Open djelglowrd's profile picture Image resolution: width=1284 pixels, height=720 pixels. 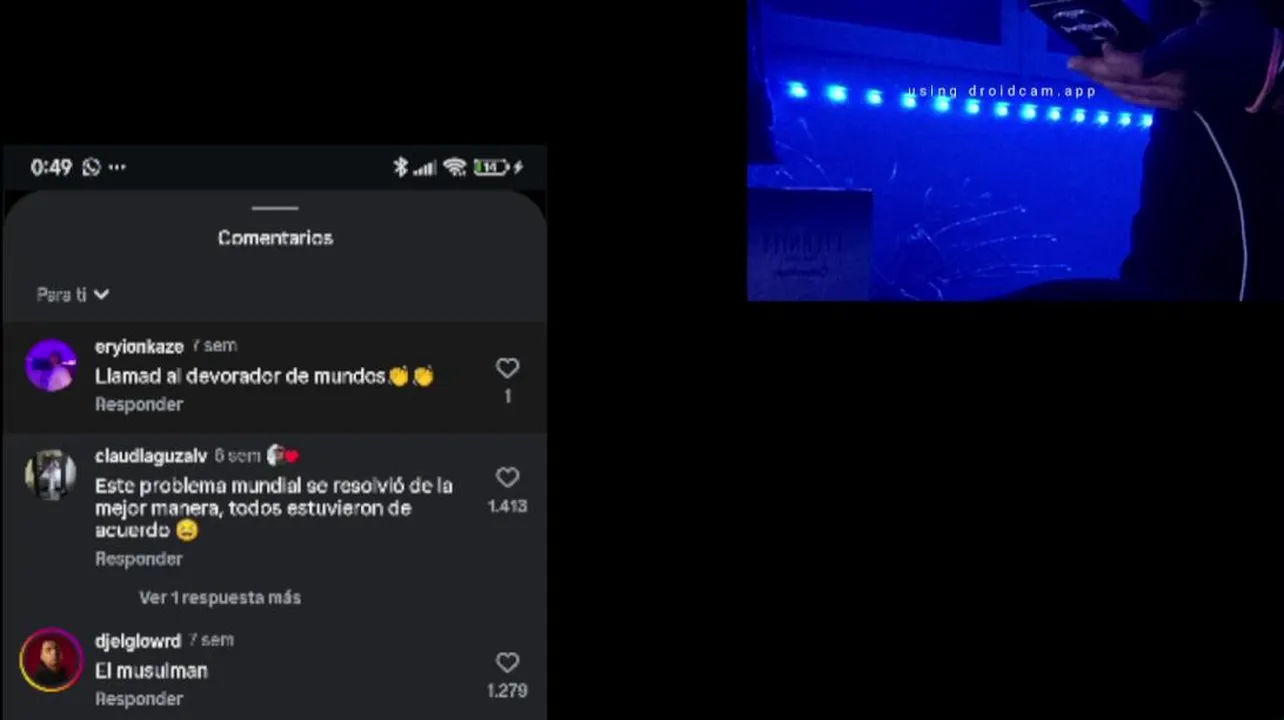(51, 660)
